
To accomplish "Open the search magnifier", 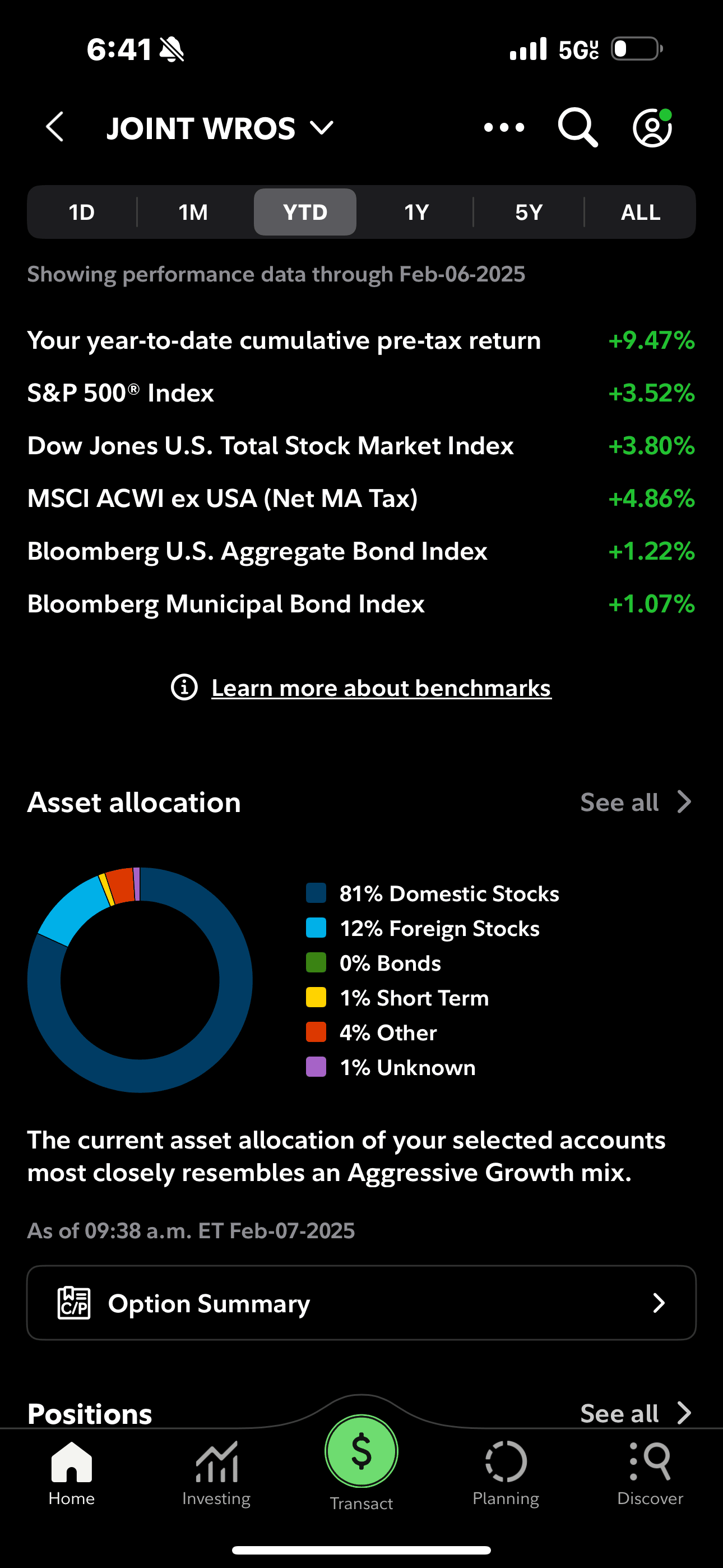I will [577, 127].
